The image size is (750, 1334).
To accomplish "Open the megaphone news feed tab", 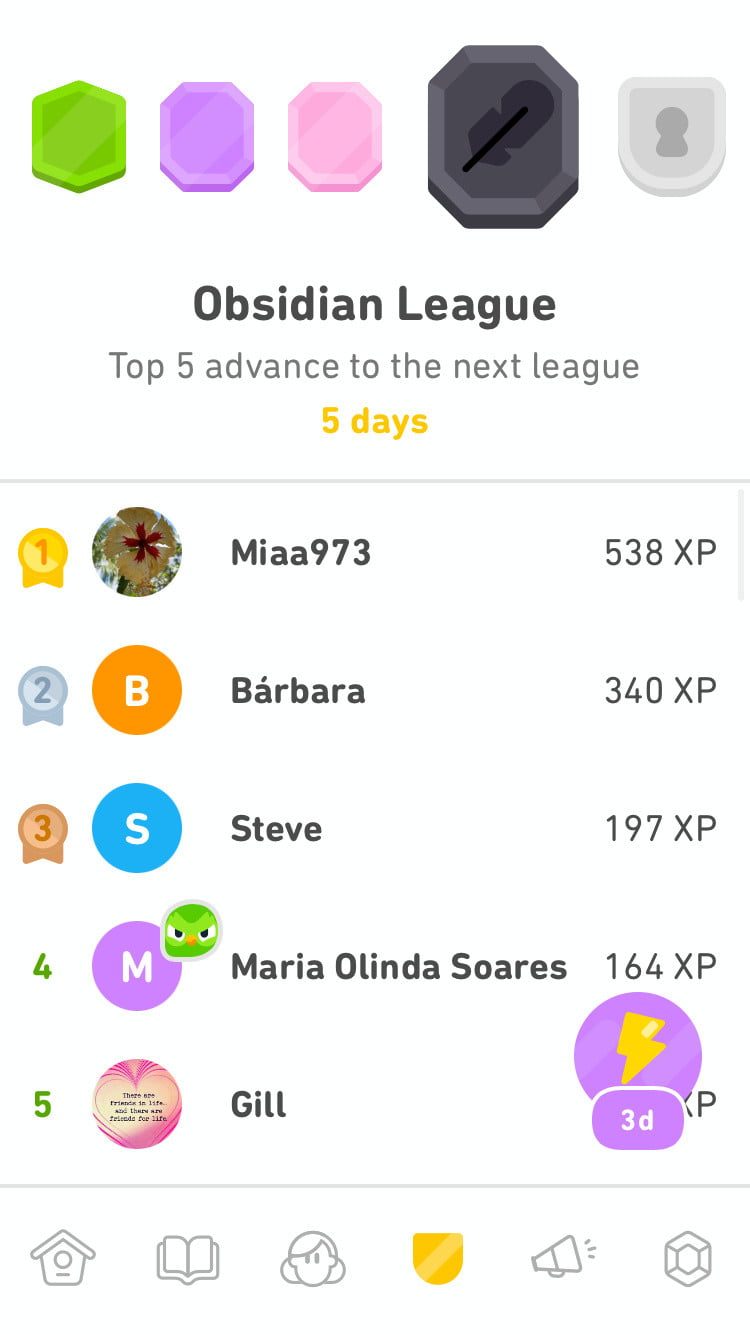I will [563, 1258].
